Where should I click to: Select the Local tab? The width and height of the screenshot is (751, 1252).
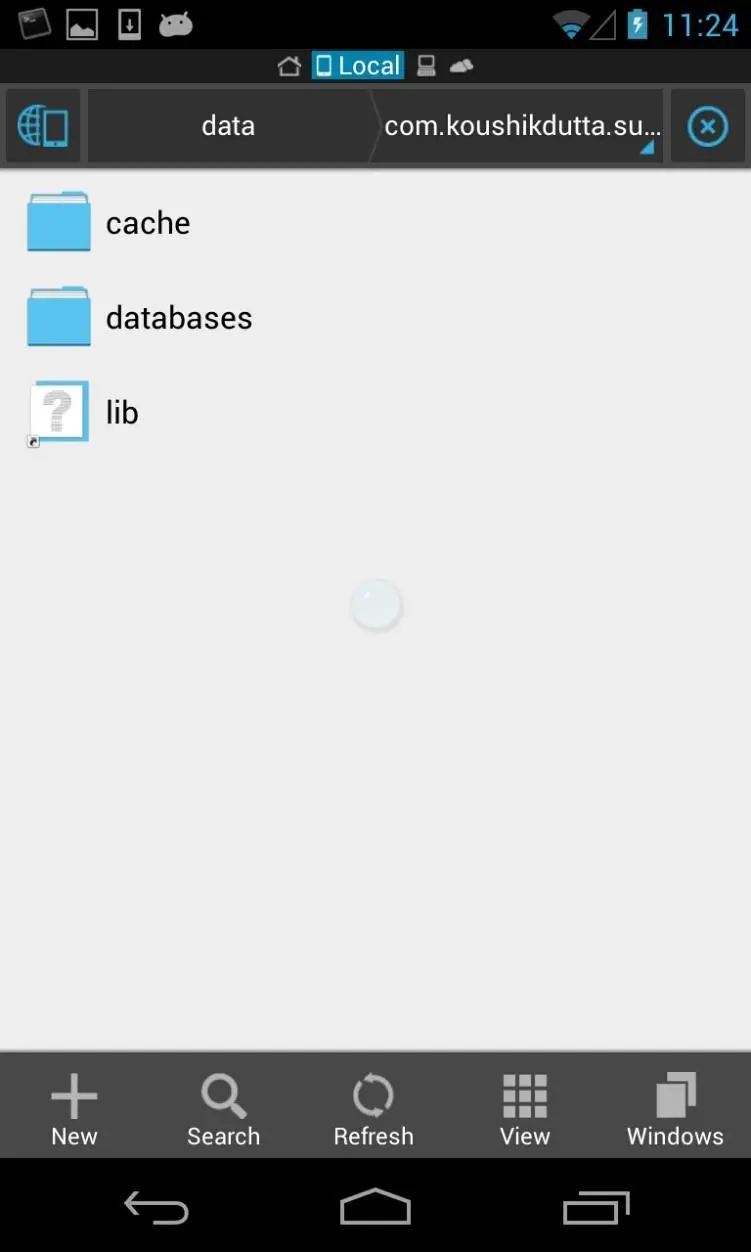[x=358, y=66]
